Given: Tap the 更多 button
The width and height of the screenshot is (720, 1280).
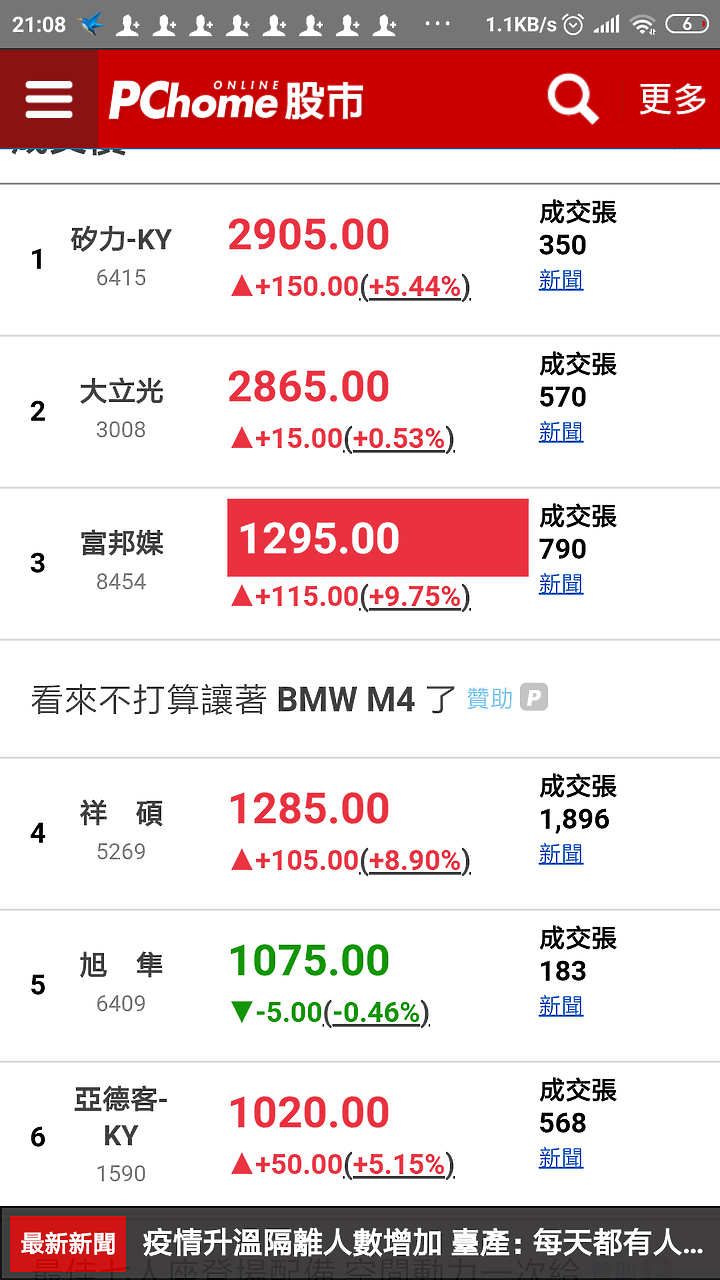Looking at the screenshot, I should (673, 99).
